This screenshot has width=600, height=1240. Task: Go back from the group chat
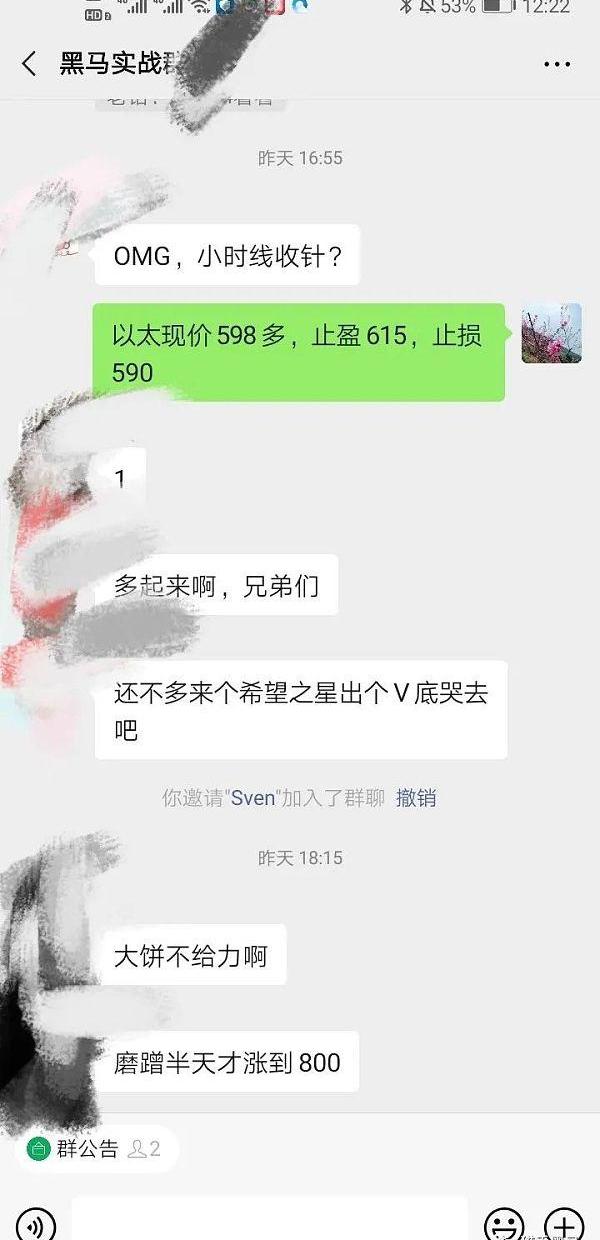pyautogui.click(x=29, y=64)
